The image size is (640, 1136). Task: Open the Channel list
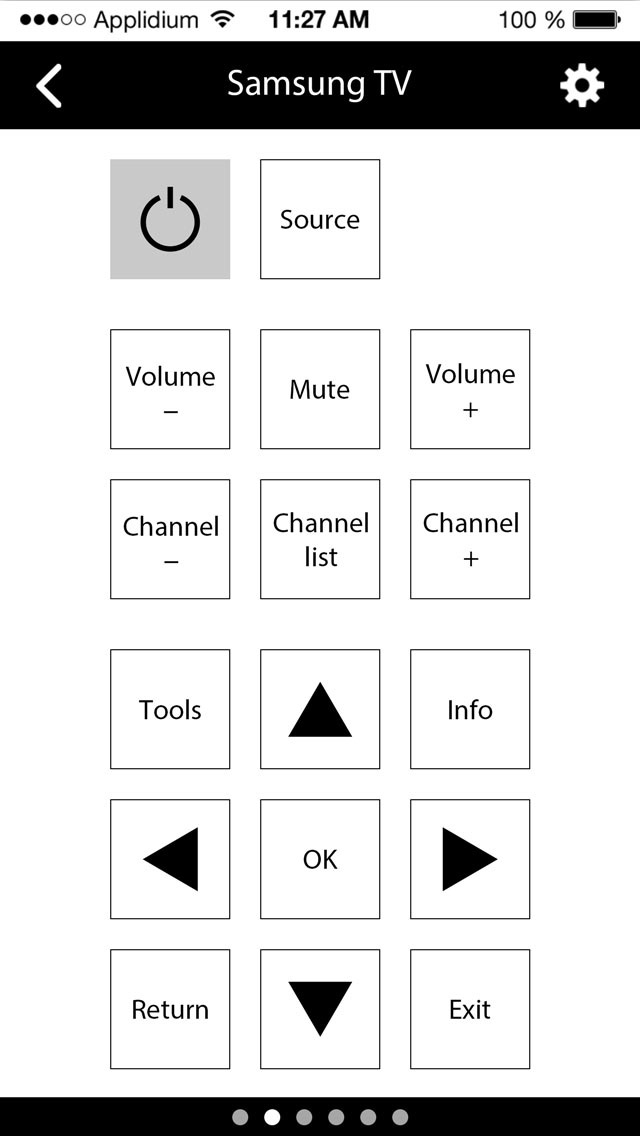pos(320,539)
